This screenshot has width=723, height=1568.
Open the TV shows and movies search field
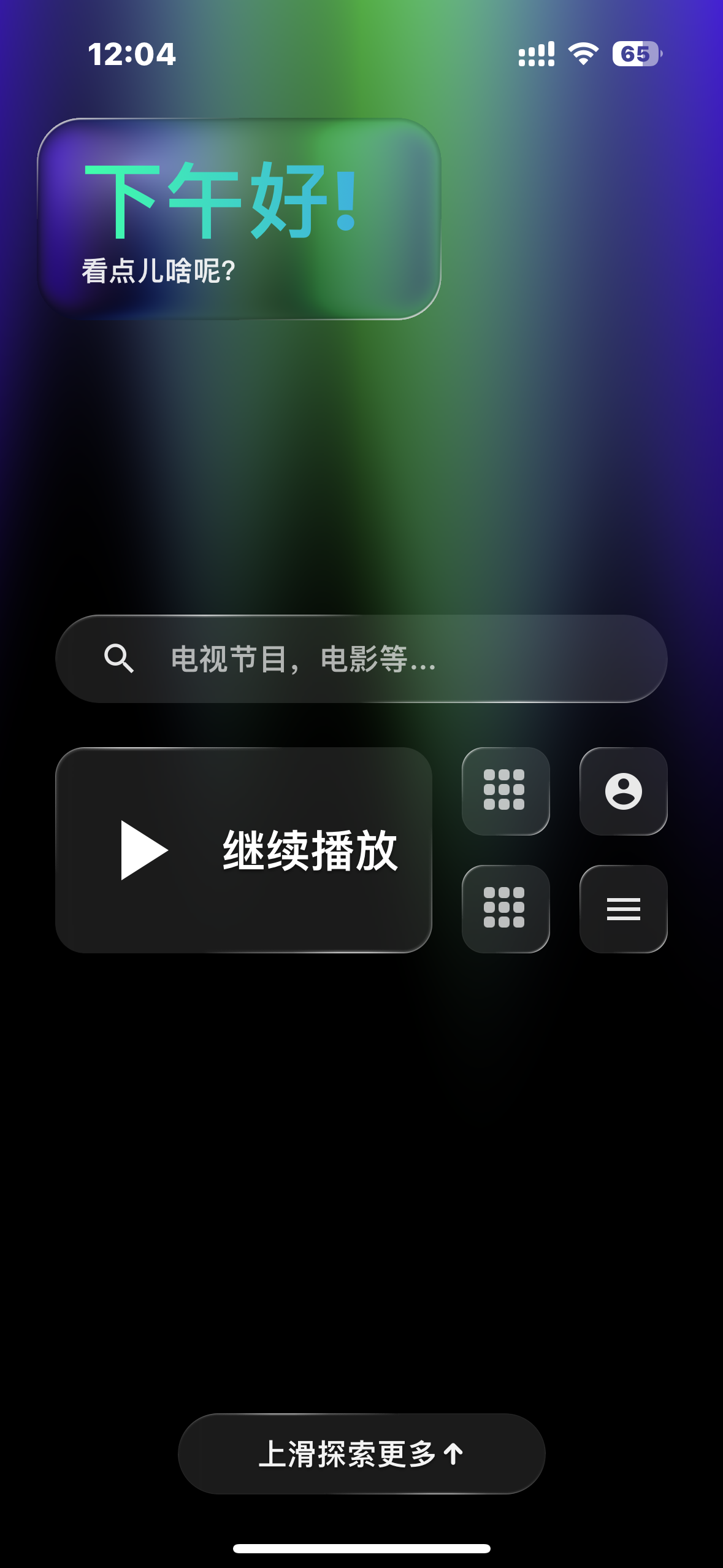[361, 659]
